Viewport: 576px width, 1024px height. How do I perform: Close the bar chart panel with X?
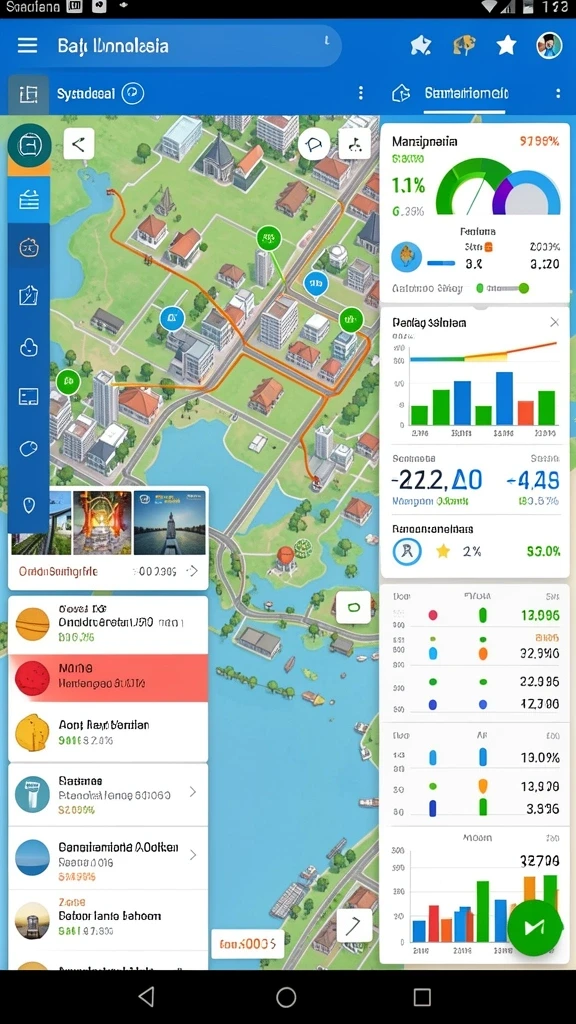tap(554, 322)
